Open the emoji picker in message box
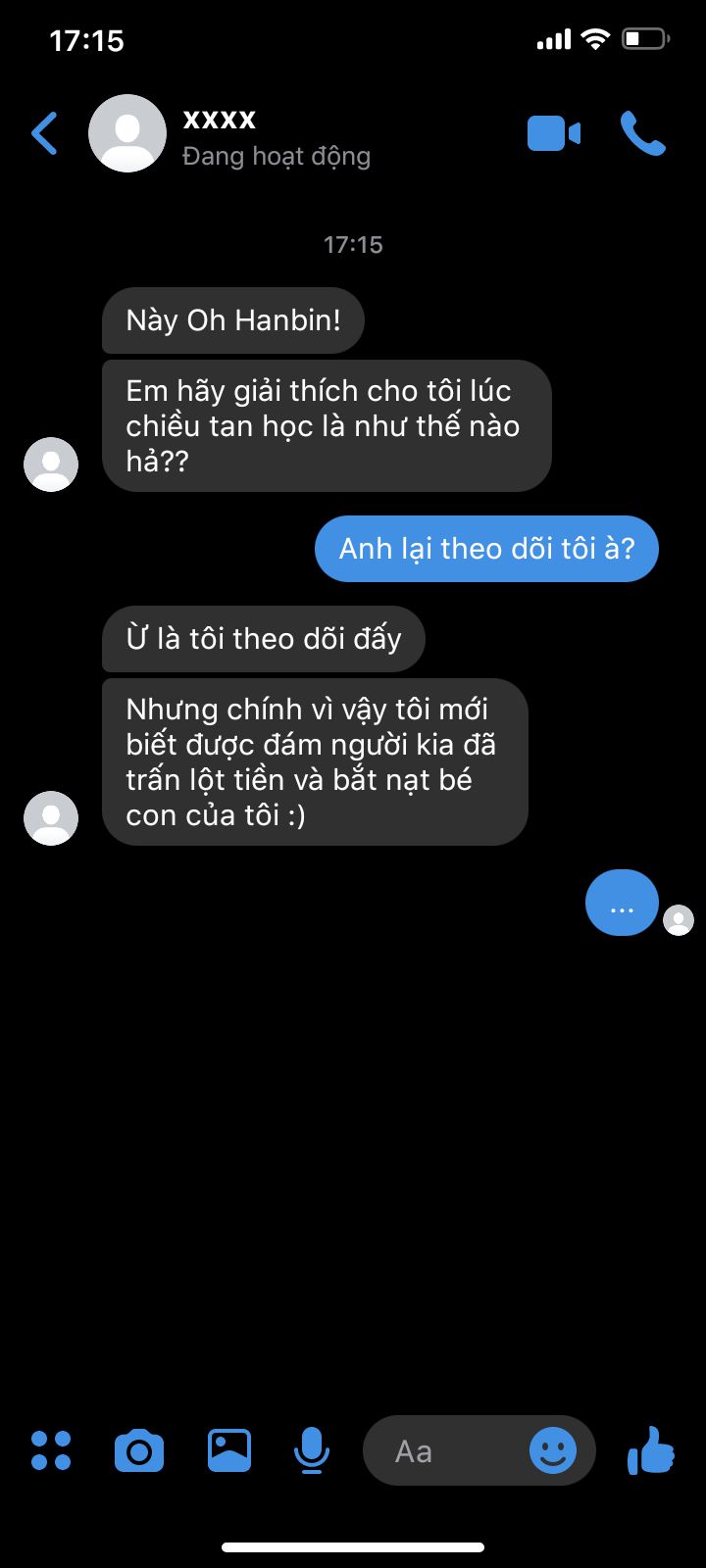Viewport: 706px width, 1568px height. tap(553, 1450)
